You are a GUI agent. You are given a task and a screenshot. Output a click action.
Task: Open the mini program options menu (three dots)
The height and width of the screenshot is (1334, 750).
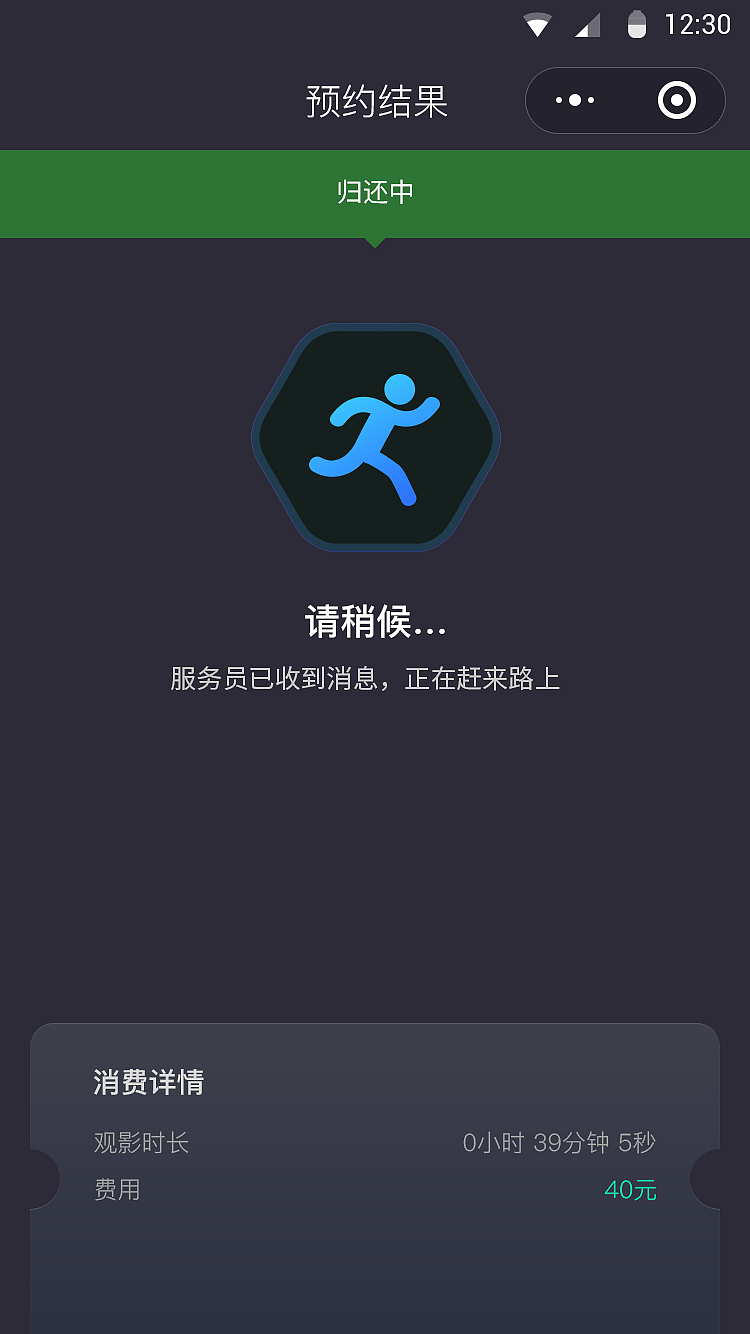tap(575, 100)
